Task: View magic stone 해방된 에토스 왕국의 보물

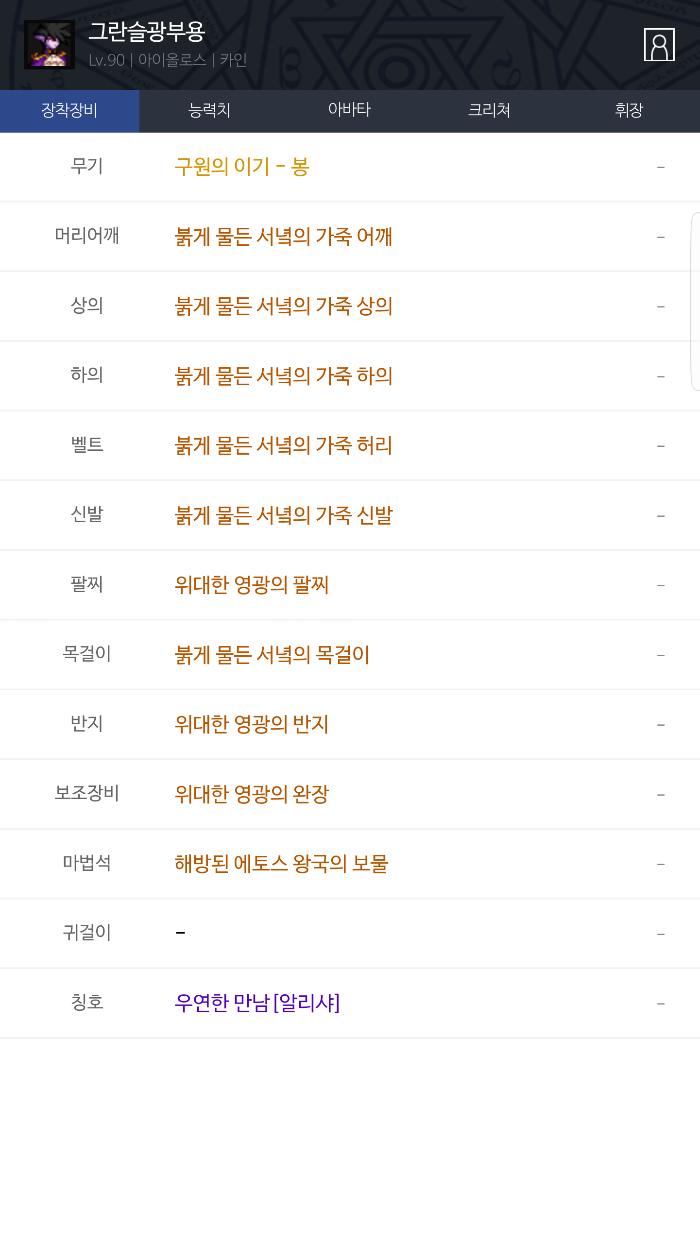Action: [x=281, y=864]
